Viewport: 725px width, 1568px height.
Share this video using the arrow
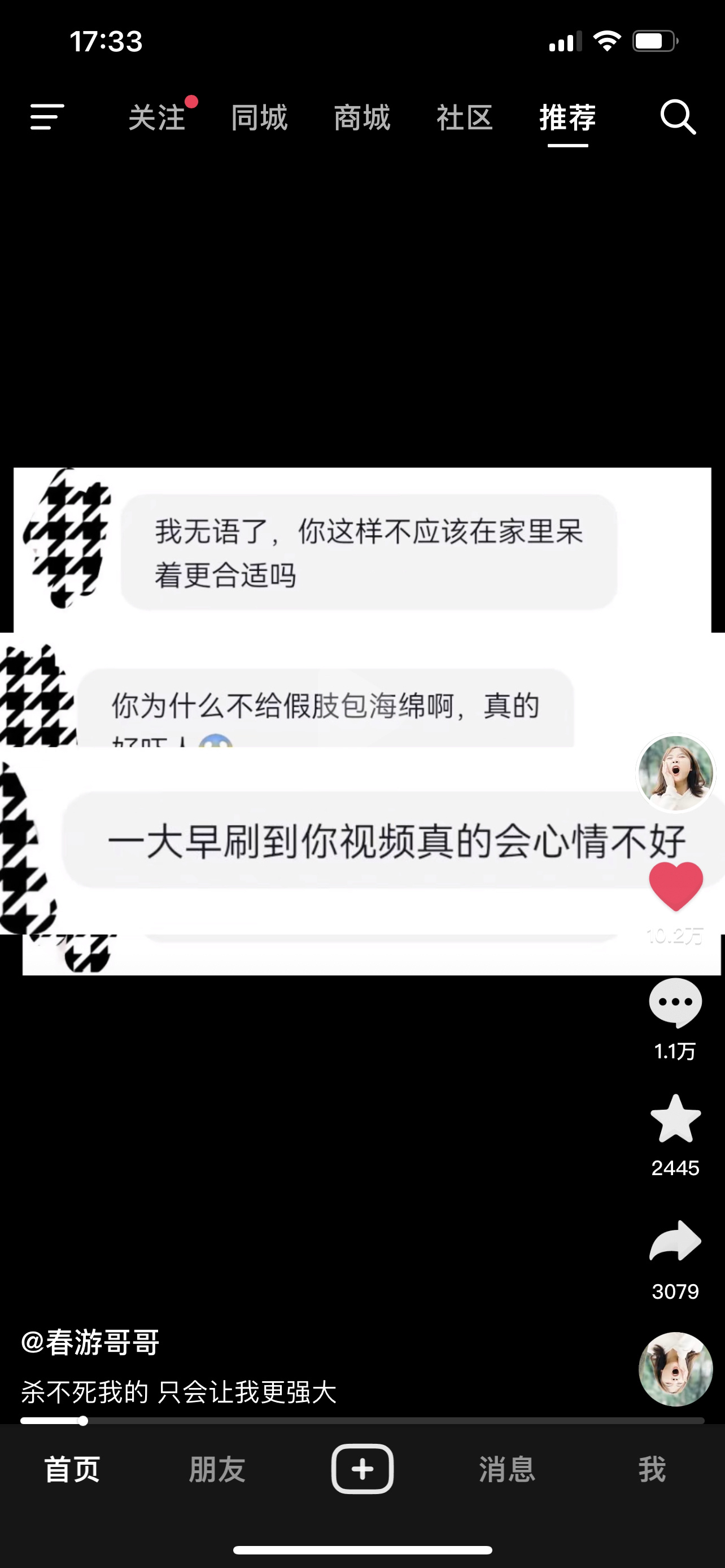[x=676, y=1241]
